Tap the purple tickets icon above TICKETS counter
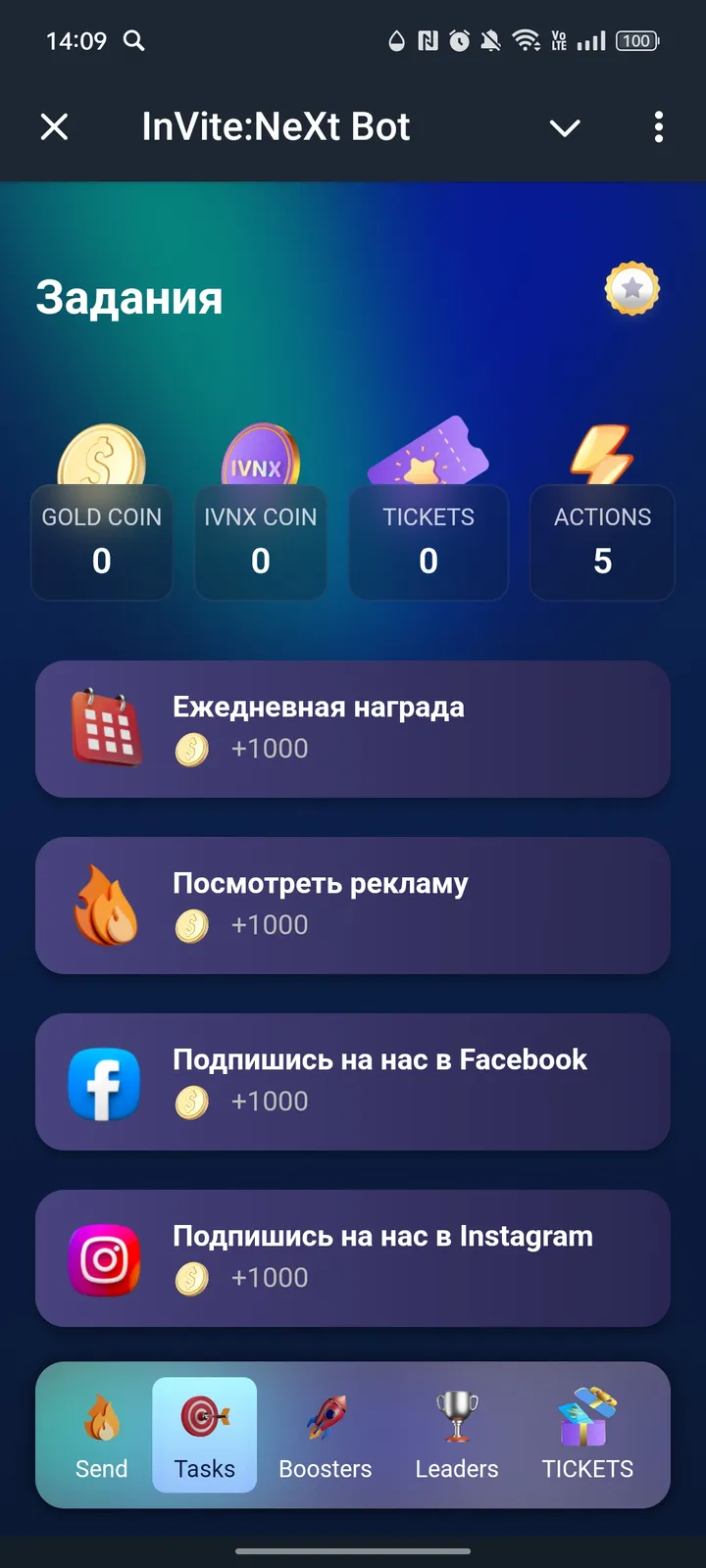The width and height of the screenshot is (706, 1568). click(429, 453)
